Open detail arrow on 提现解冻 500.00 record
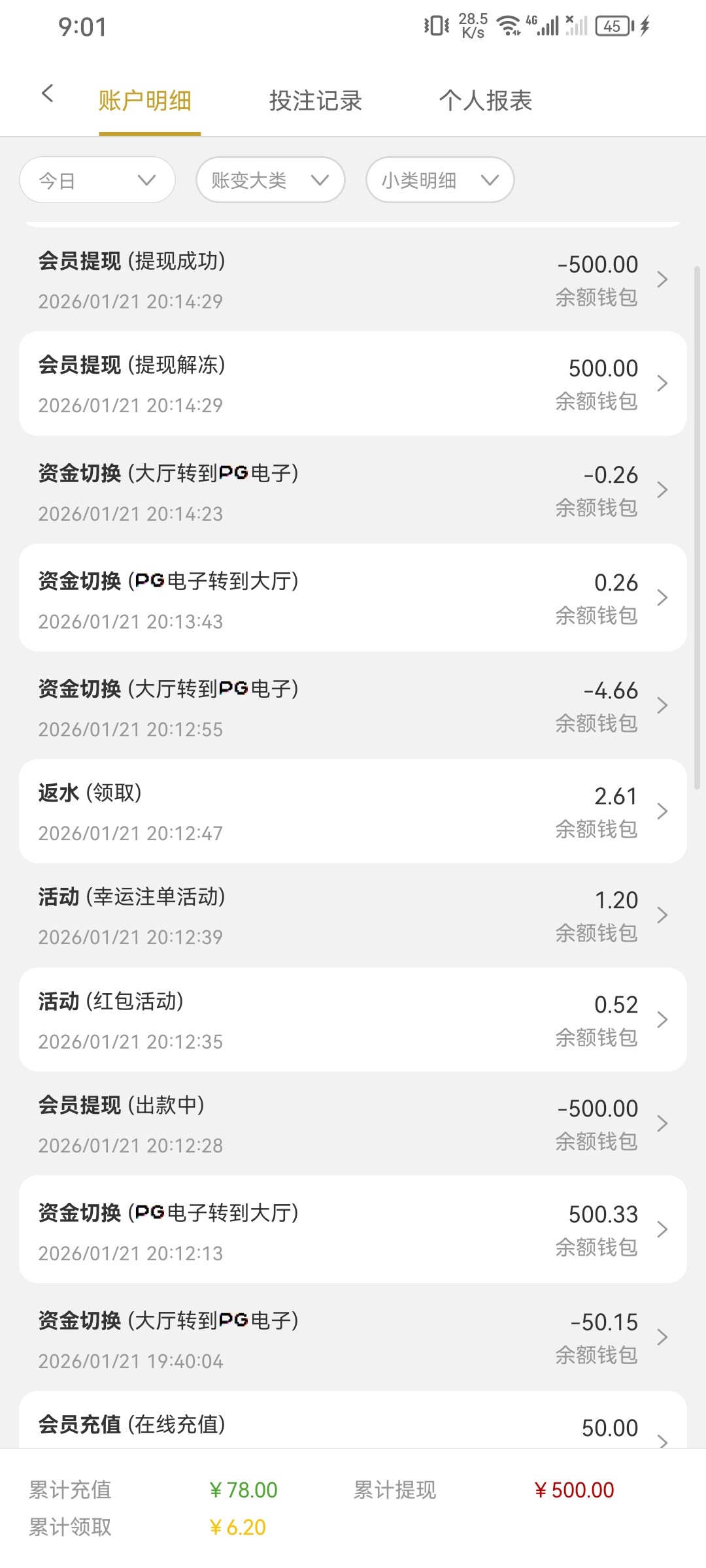 [662, 384]
